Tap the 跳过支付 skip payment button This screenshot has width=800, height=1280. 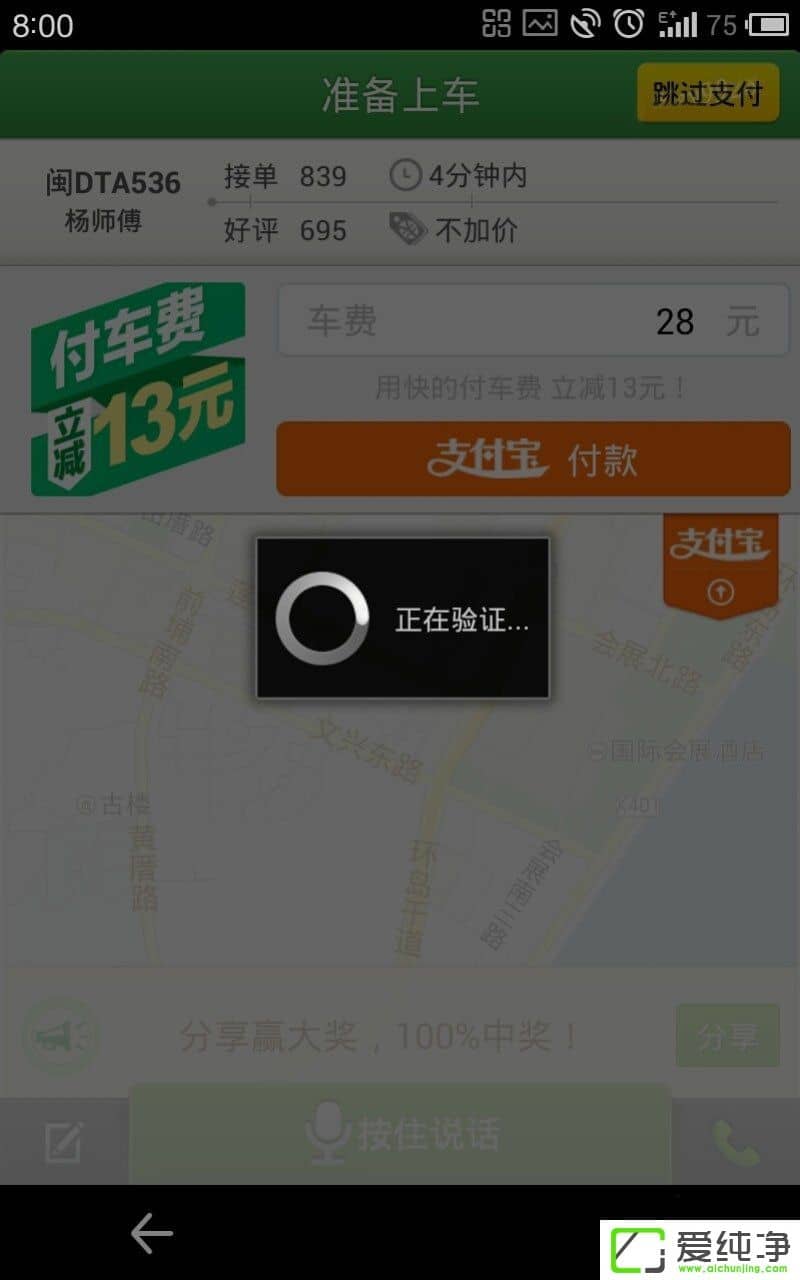pyautogui.click(x=707, y=93)
